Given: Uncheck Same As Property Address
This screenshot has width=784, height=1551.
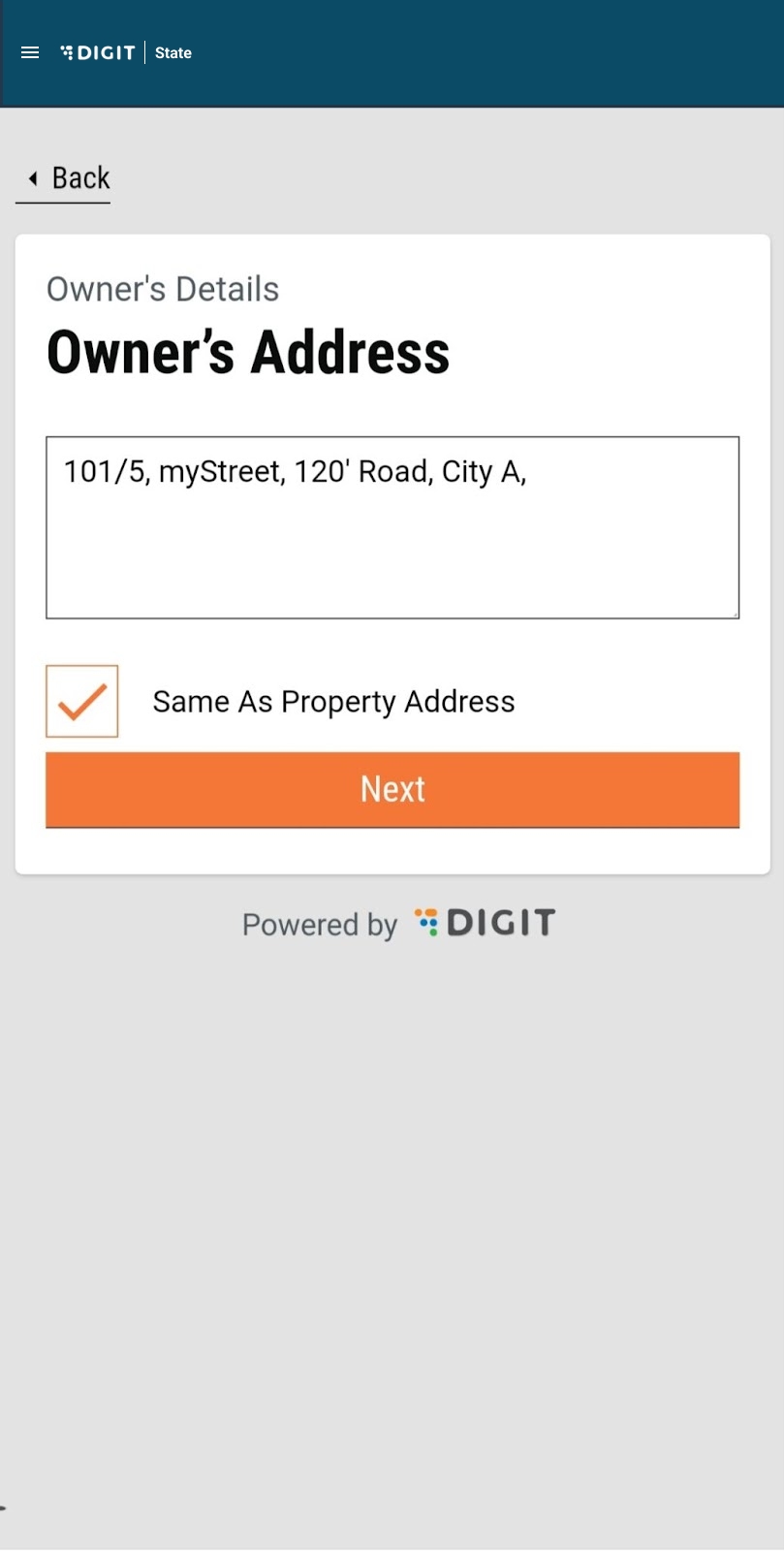Looking at the screenshot, I should pyautogui.click(x=82, y=701).
